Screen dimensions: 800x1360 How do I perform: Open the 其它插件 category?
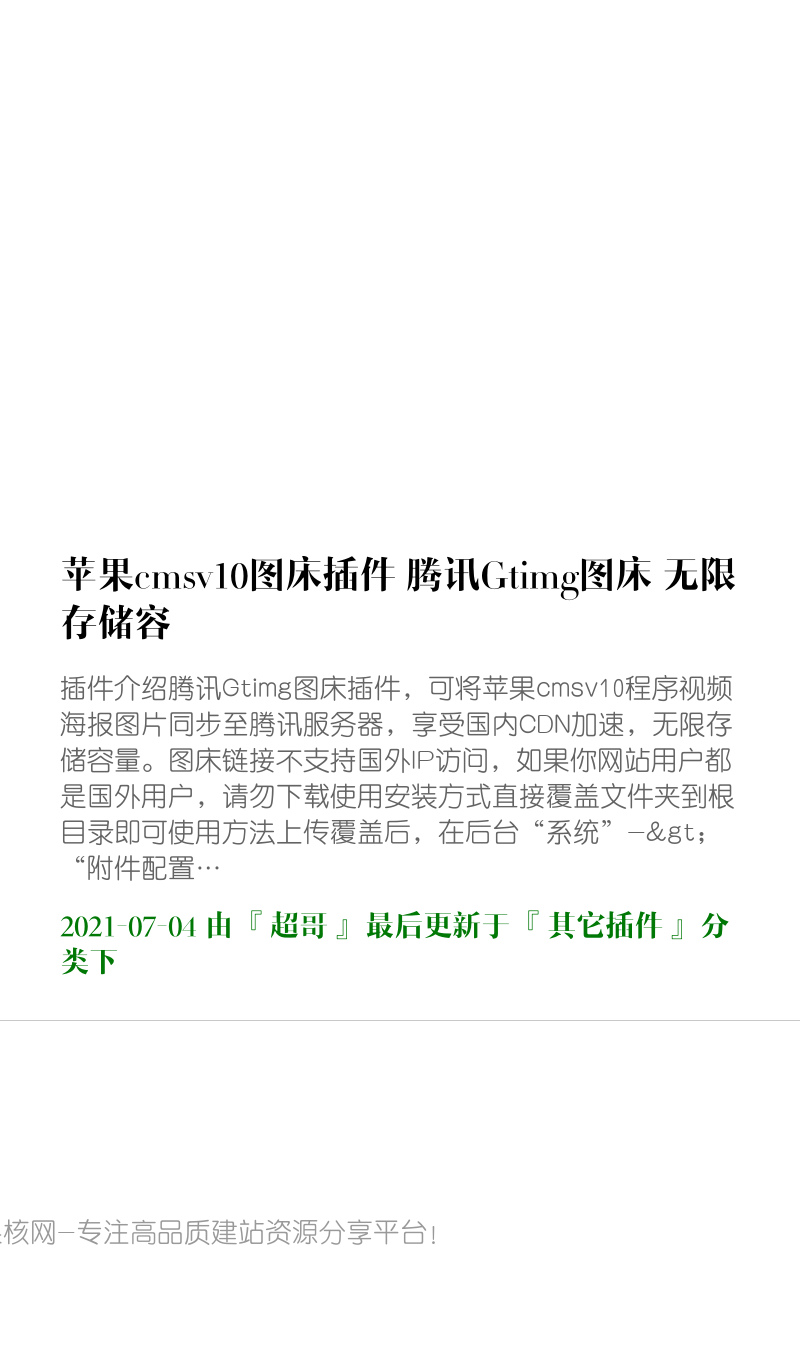click(604, 926)
